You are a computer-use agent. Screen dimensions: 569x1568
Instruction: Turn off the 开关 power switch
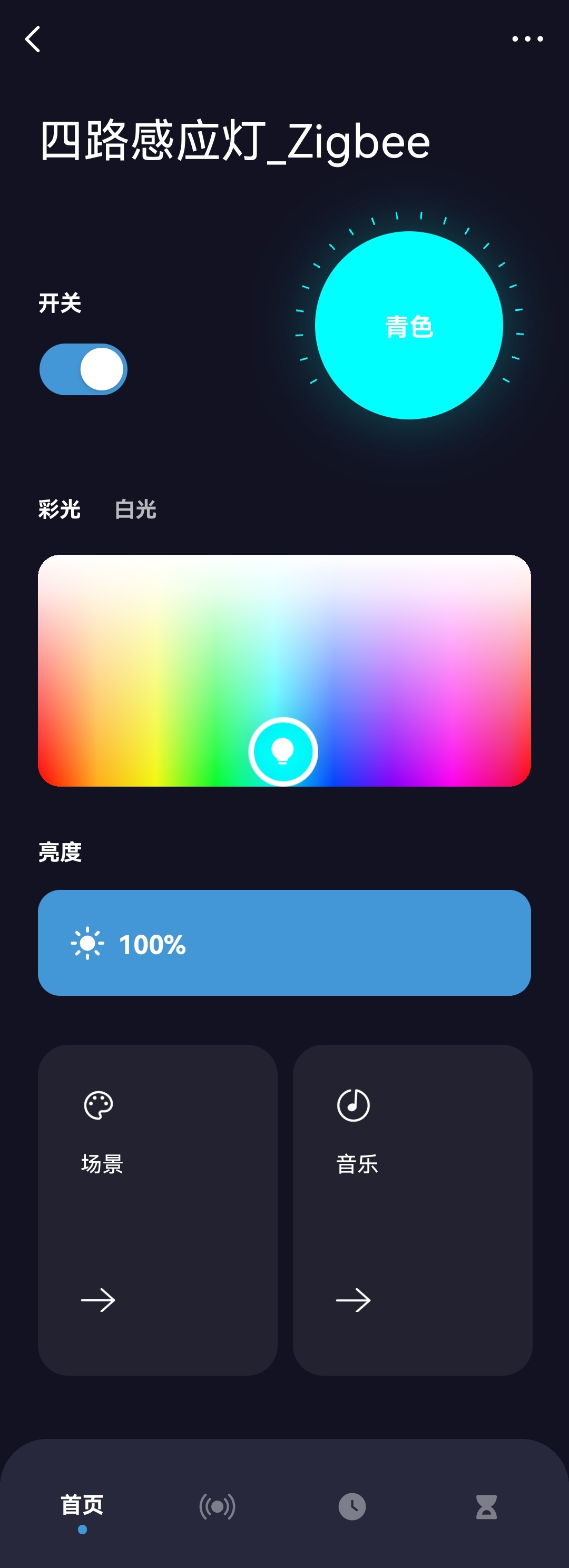click(83, 369)
